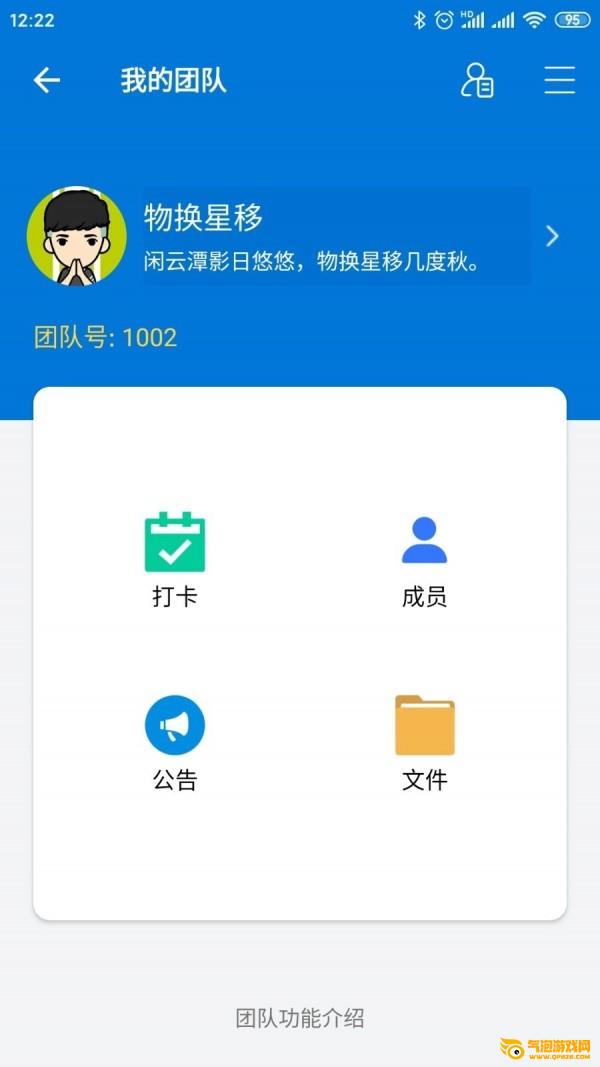
Task: Open the member list icon in the app bar
Action: (477, 81)
